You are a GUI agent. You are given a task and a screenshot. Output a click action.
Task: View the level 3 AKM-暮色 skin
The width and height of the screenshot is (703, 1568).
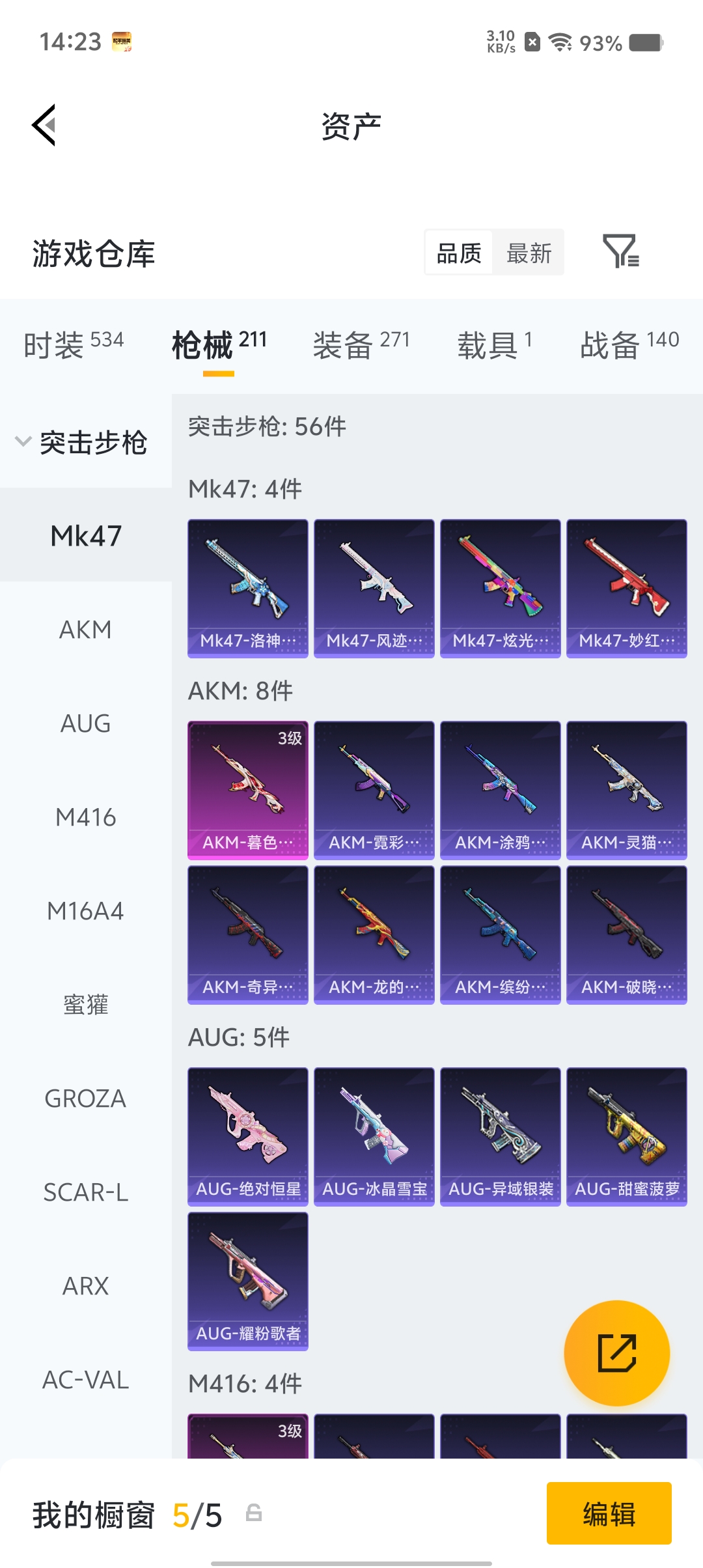[248, 790]
